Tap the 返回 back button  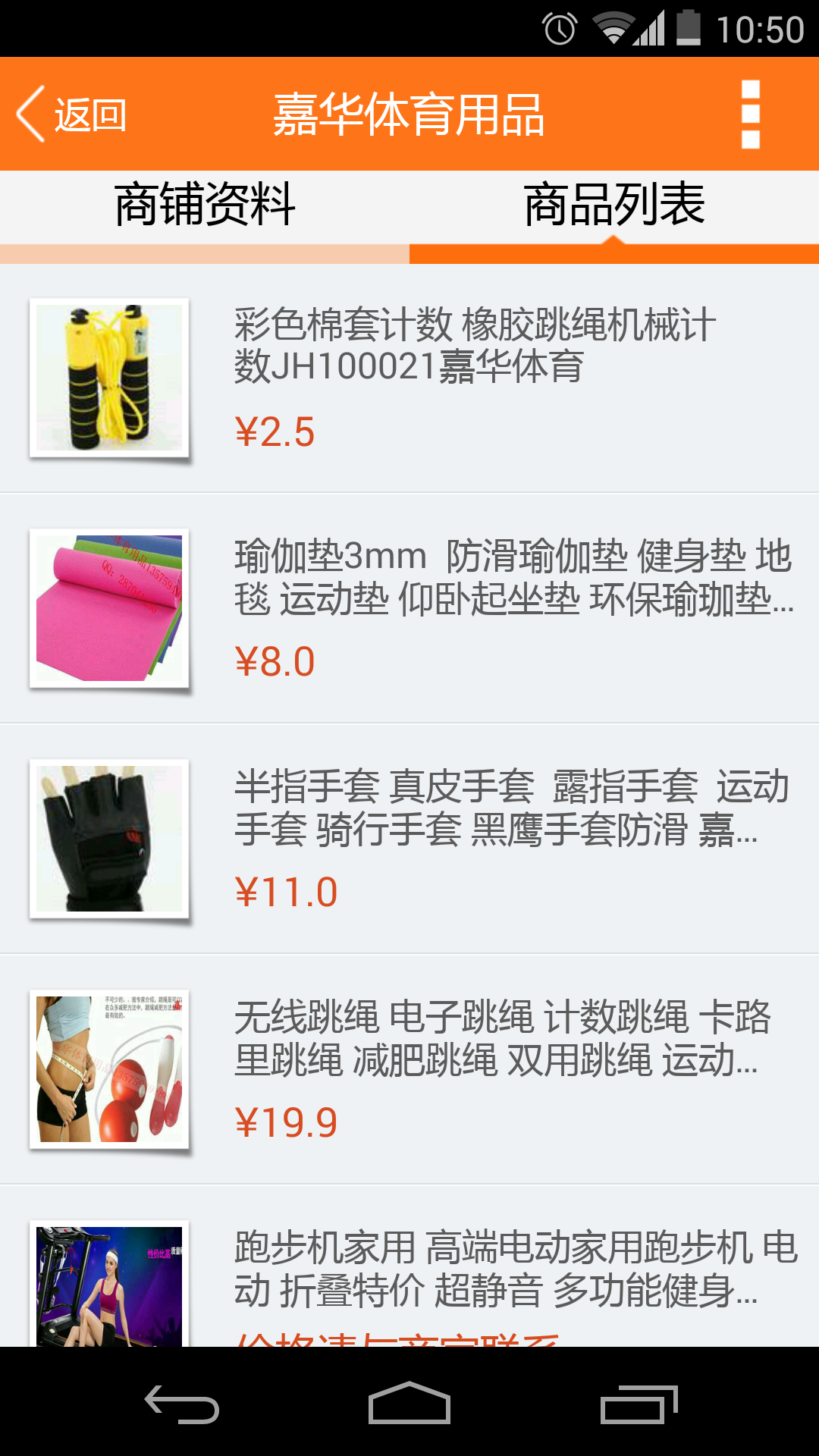[71, 115]
